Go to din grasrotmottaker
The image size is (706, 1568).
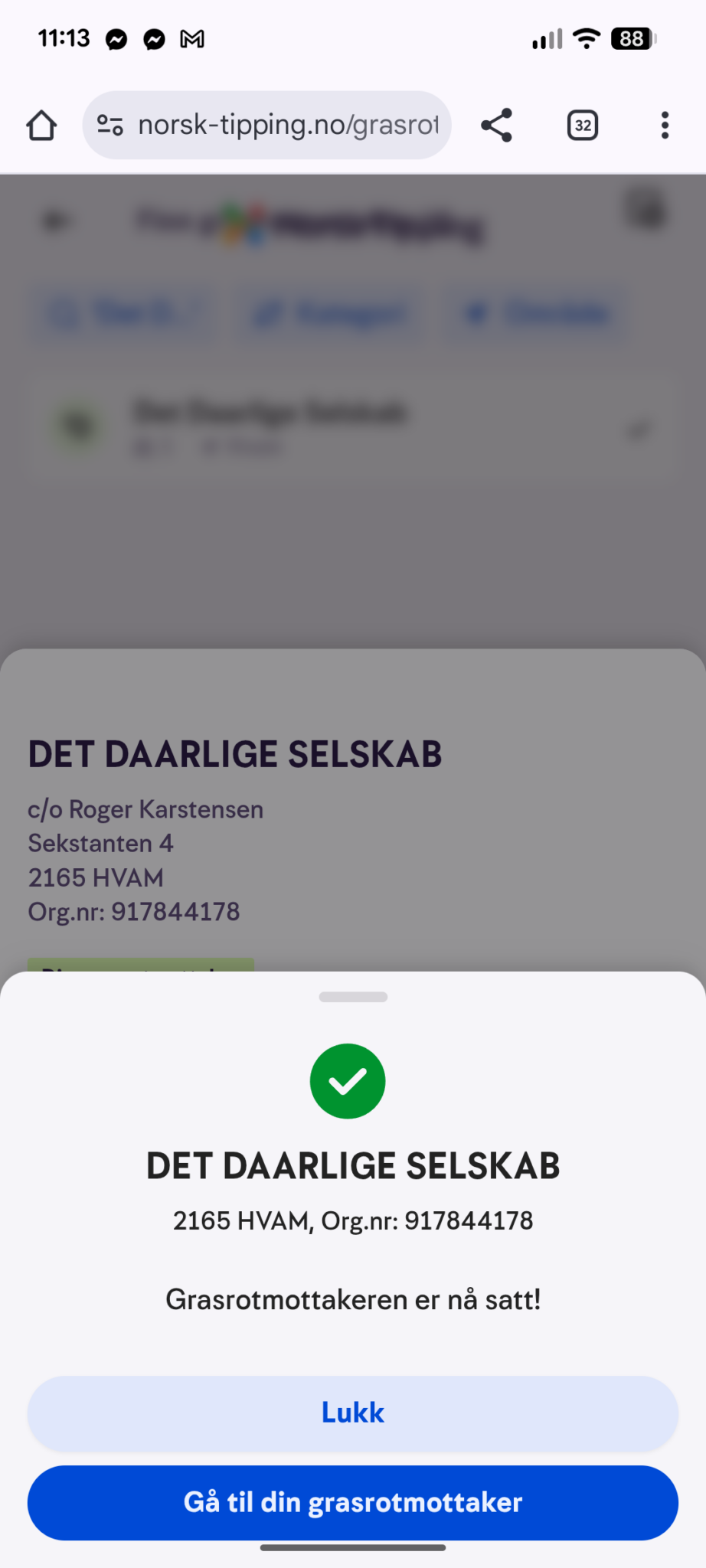[352, 1502]
